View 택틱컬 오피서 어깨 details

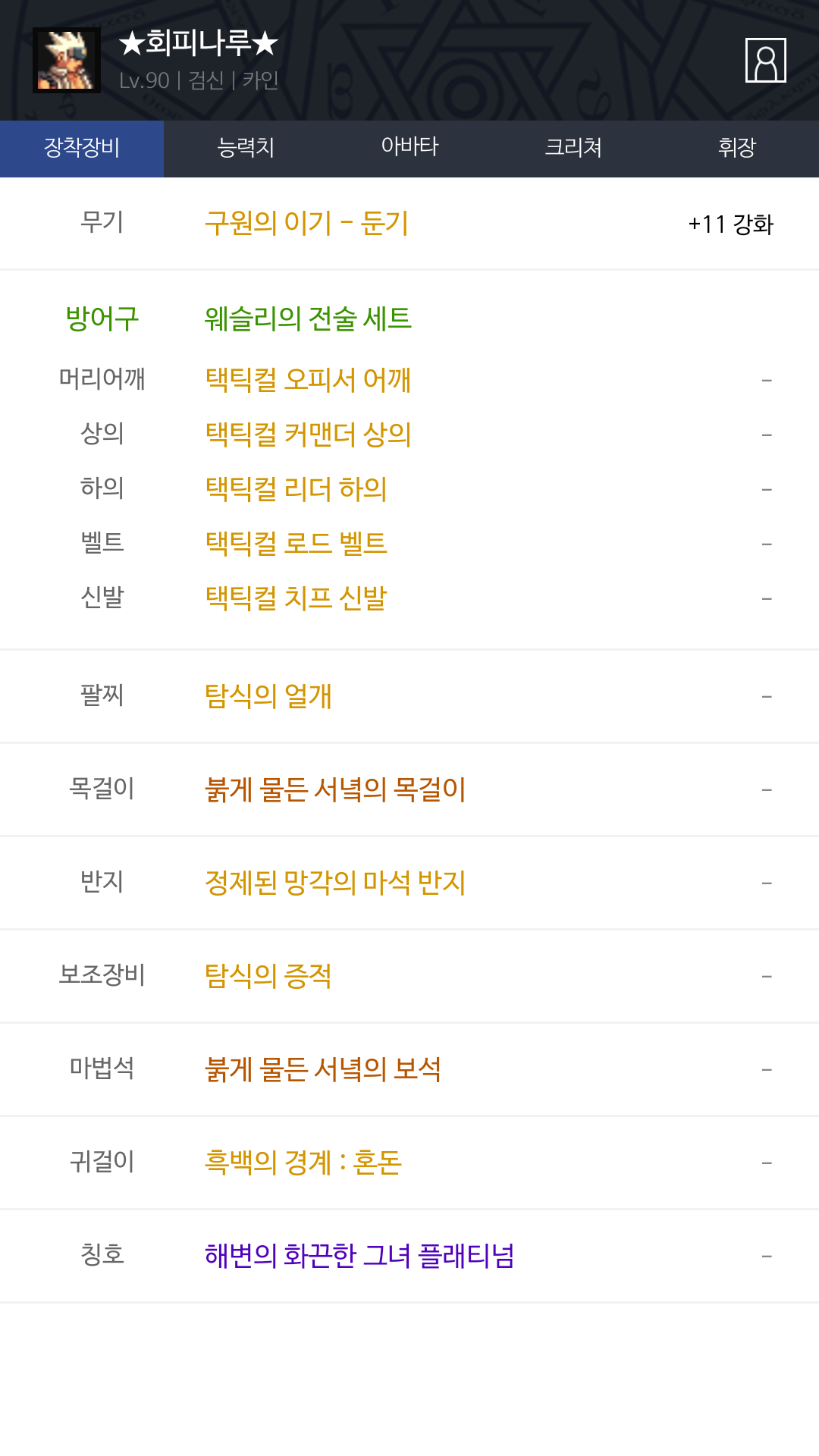(308, 379)
